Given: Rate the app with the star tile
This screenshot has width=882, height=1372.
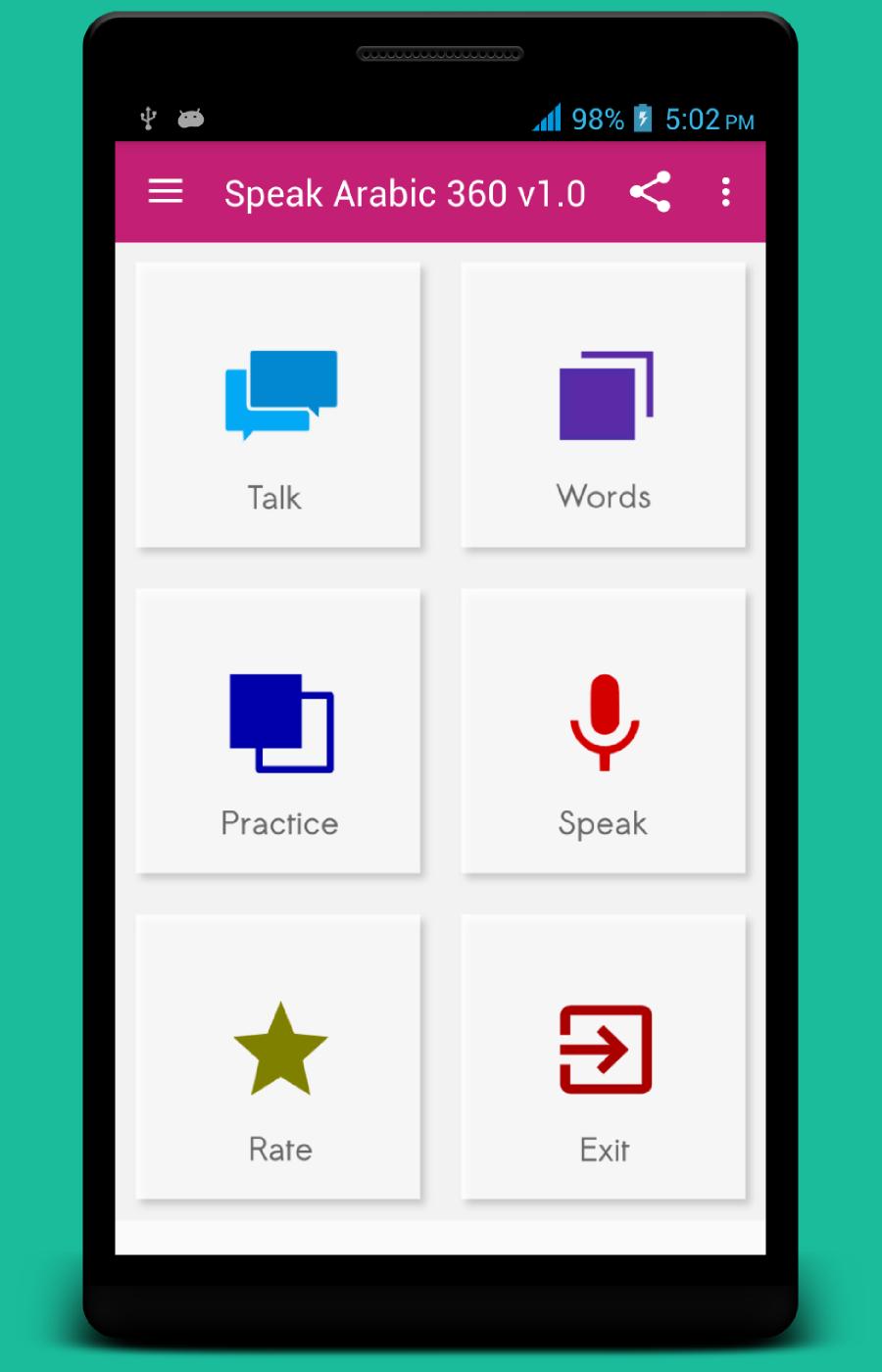Looking at the screenshot, I should pyautogui.click(x=278, y=1056).
